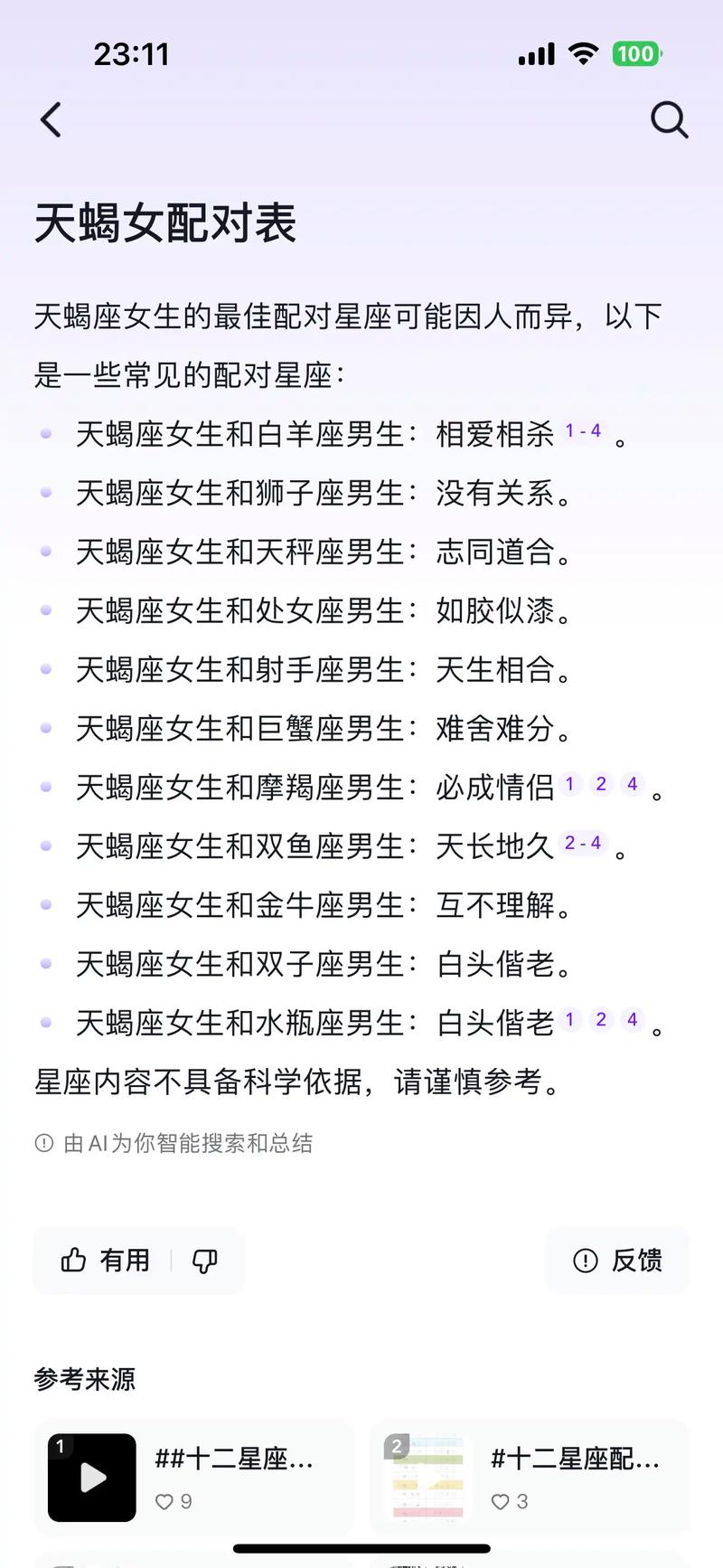The height and width of the screenshot is (1568, 723).
Task: Open citation 2-4 after 天长地久
Action: pyautogui.click(x=582, y=844)
